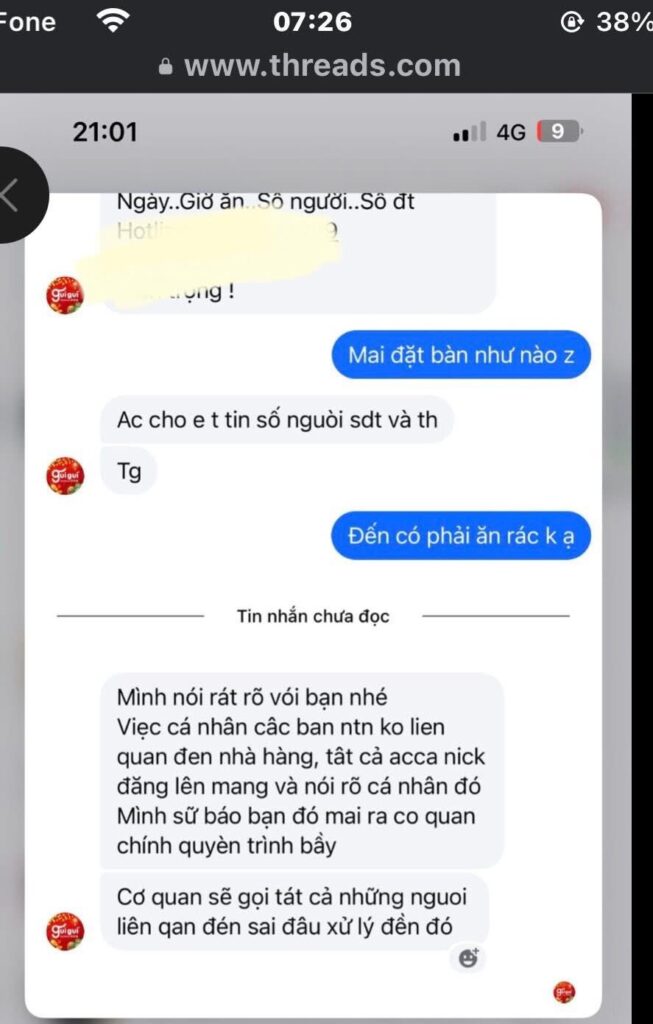653x1024 pixels.
Task: Close the image viewer with back chevron
Action: pyautogui.click(x=14, y=195)
